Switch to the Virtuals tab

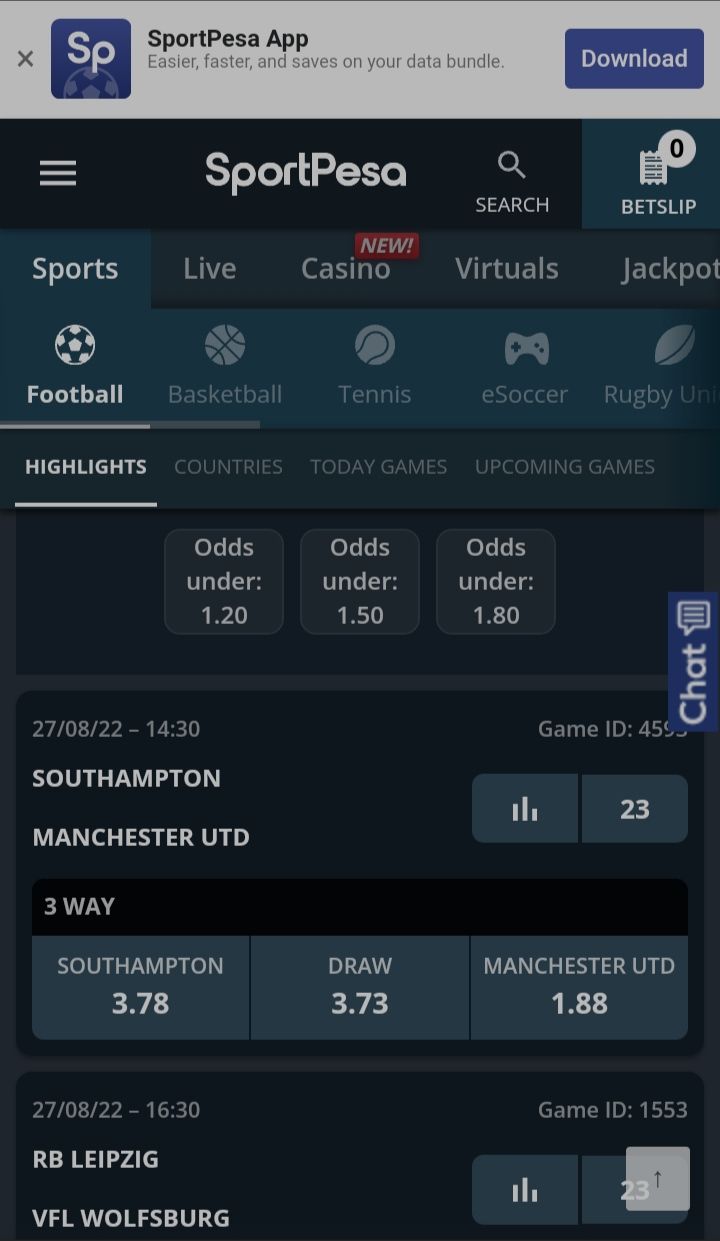point(507,268)
